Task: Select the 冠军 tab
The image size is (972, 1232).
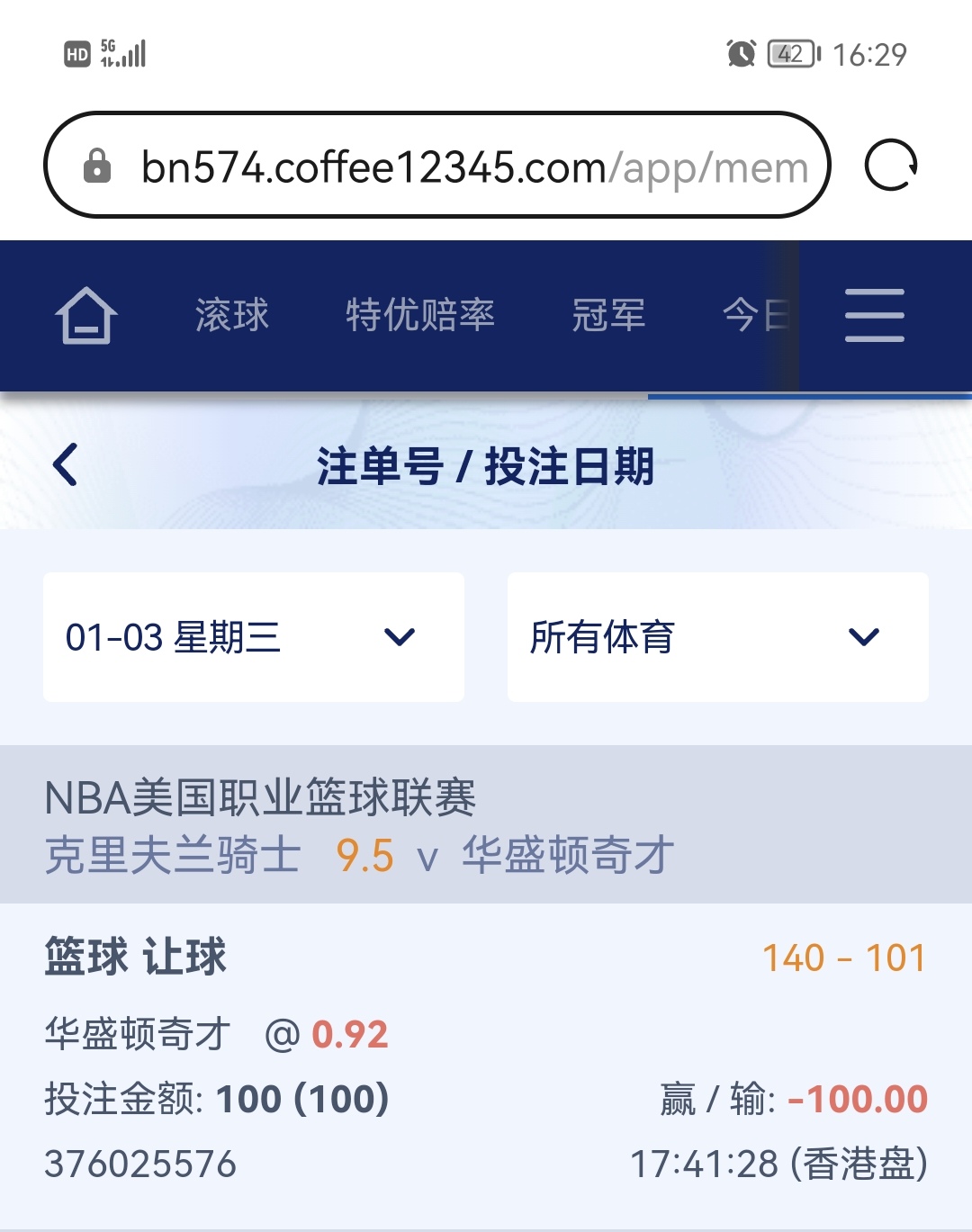Action: [608, 316]
